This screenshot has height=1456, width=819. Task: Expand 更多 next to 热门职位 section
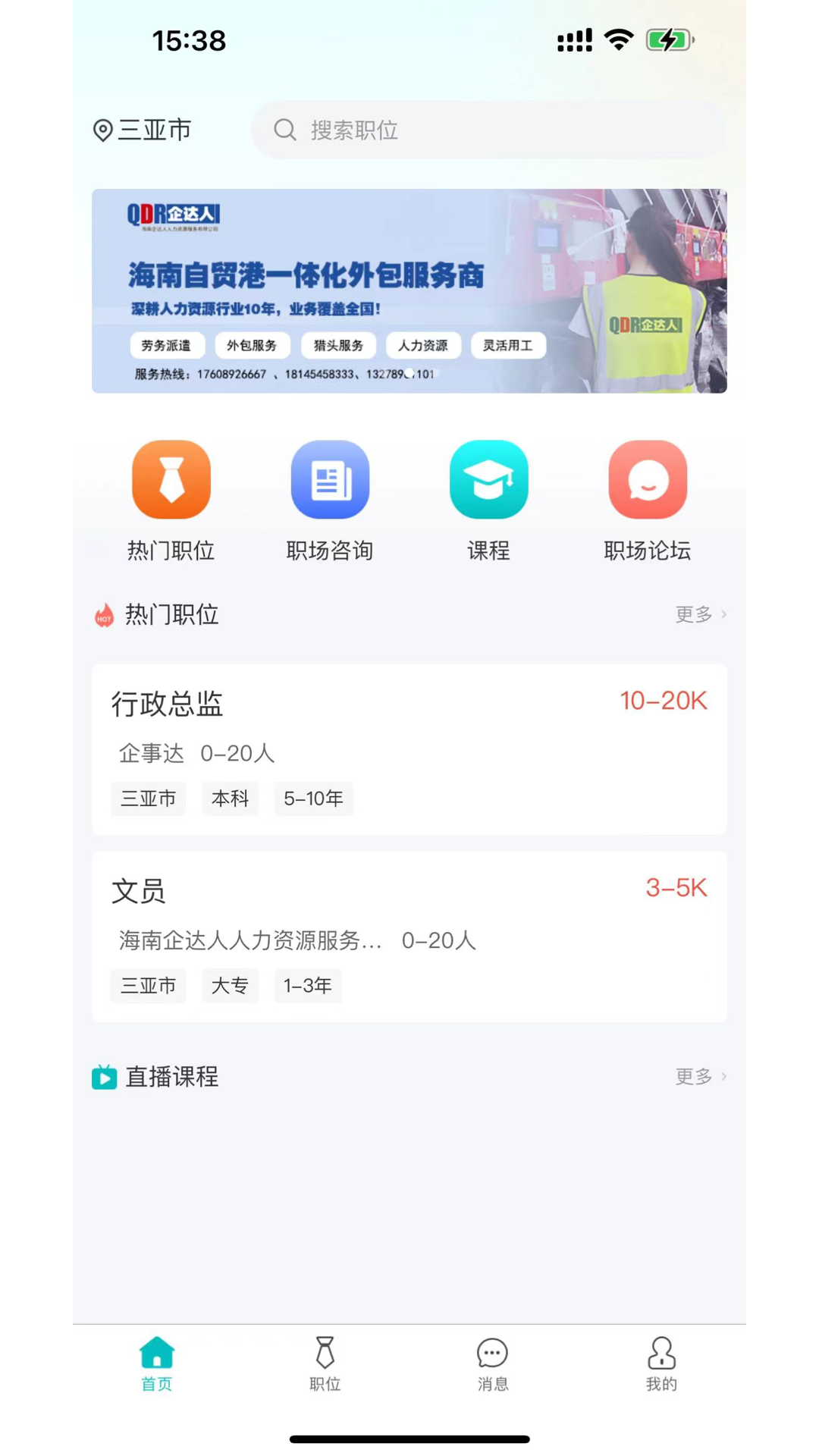(693, 614)
